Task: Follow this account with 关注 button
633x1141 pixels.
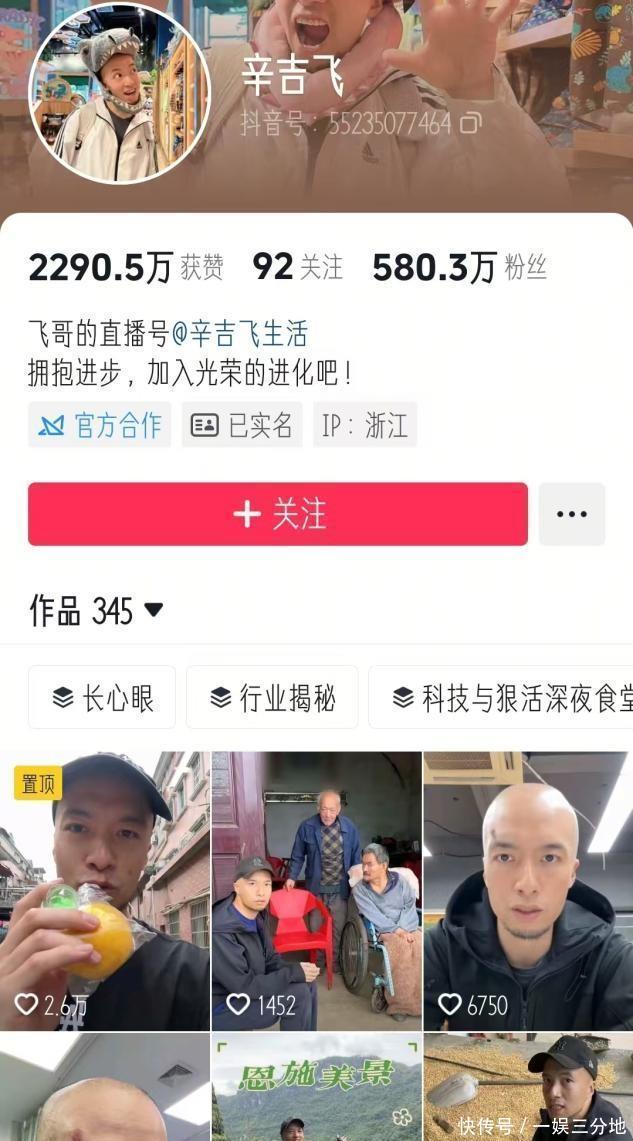Action: pos(277,514)
